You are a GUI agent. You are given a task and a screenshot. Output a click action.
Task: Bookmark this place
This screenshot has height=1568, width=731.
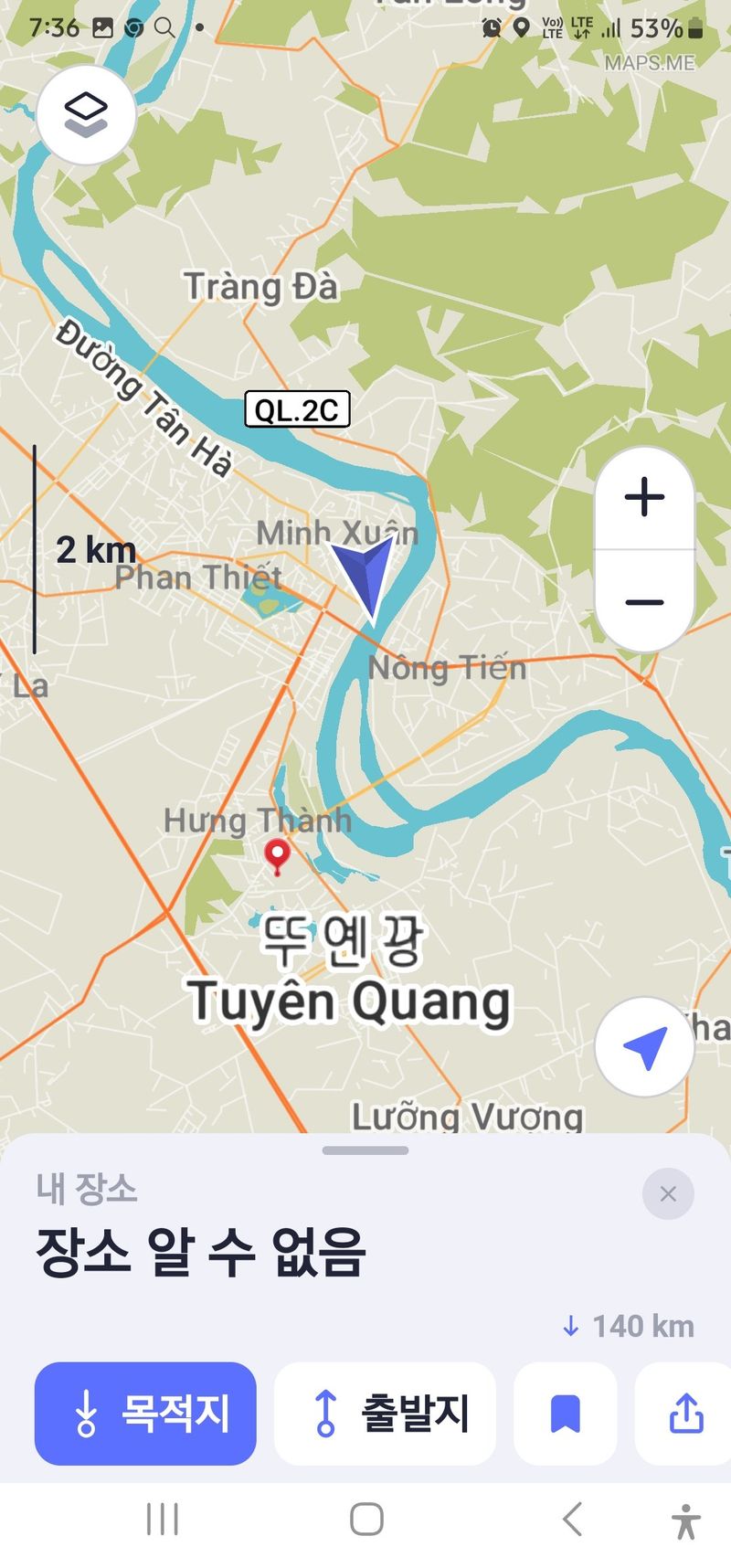point(566,1414)
